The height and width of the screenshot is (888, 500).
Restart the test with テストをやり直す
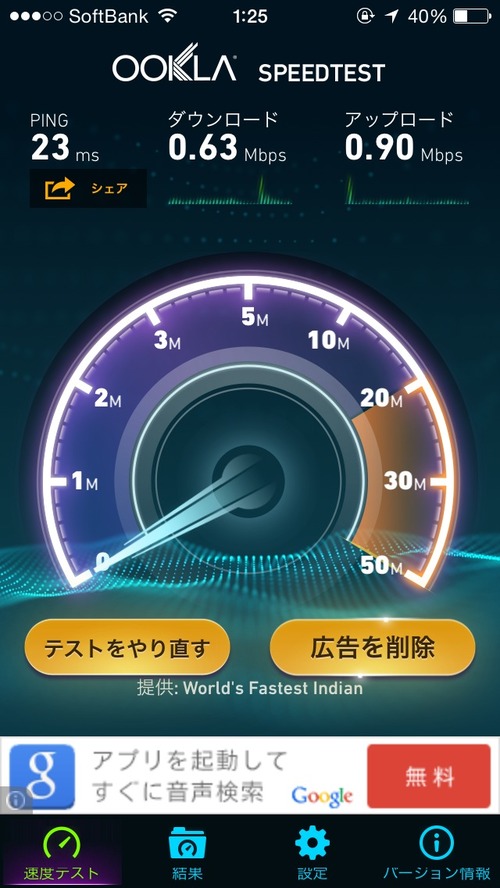tap(127, 647)
